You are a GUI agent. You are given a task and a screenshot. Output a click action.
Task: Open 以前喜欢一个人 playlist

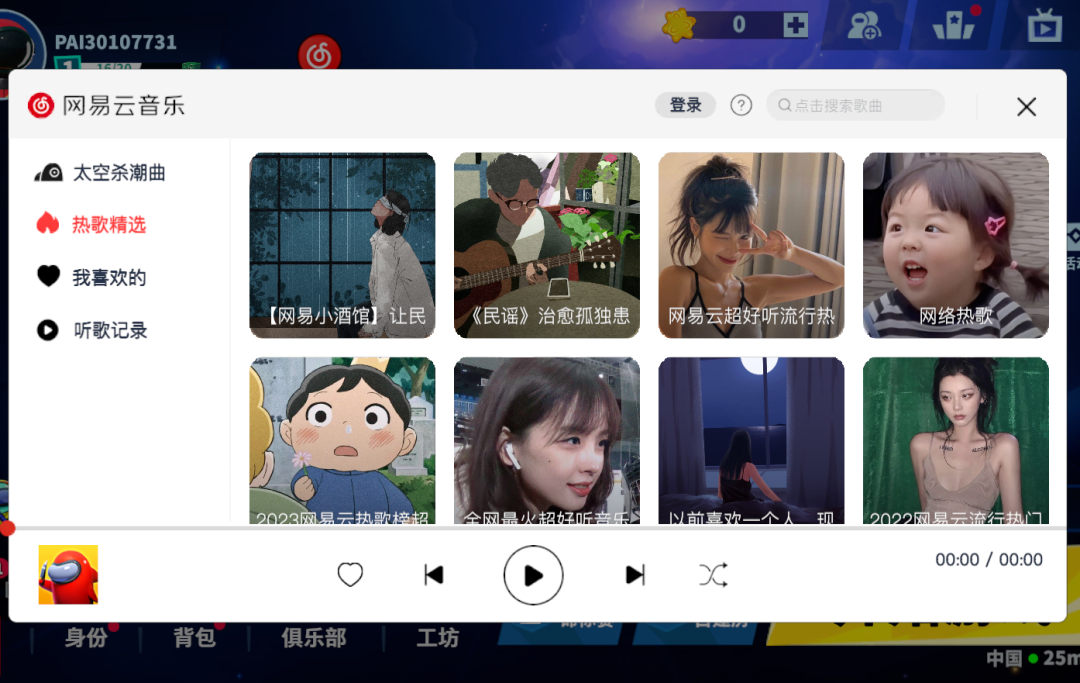click(x=751, y=440)
